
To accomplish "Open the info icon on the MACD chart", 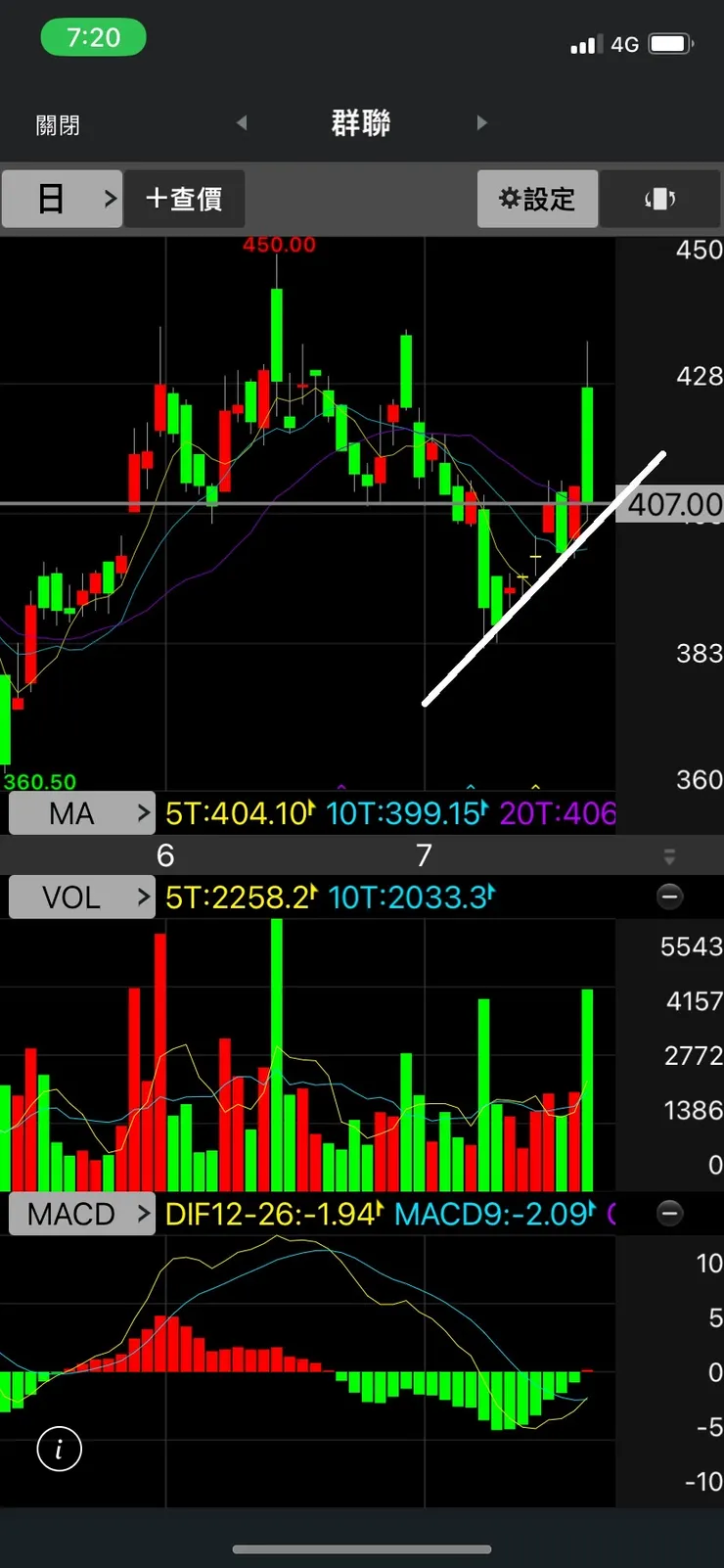I will coord(59,1450).
